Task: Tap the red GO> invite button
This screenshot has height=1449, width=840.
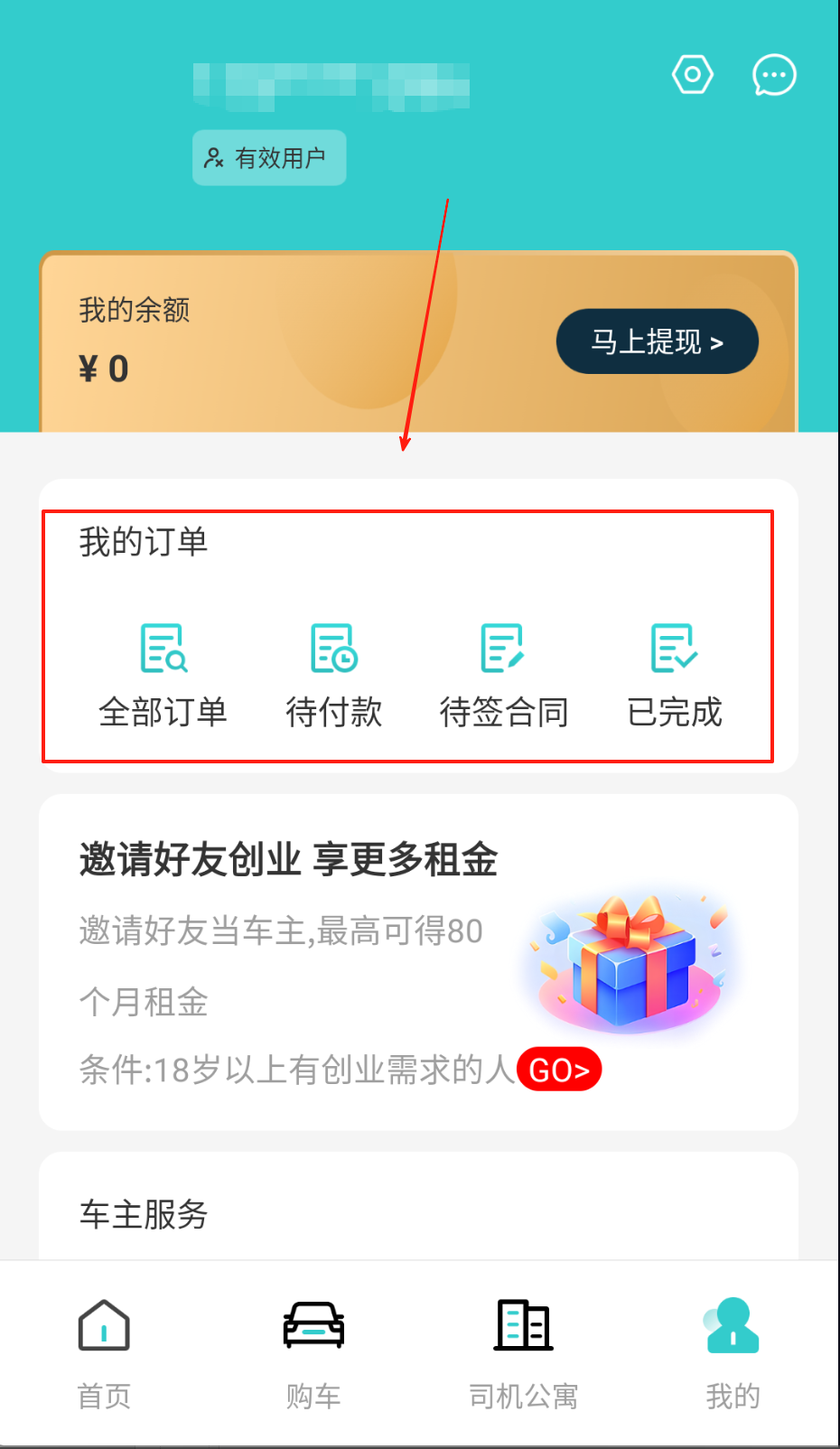Action: (x=559, y=1070)
